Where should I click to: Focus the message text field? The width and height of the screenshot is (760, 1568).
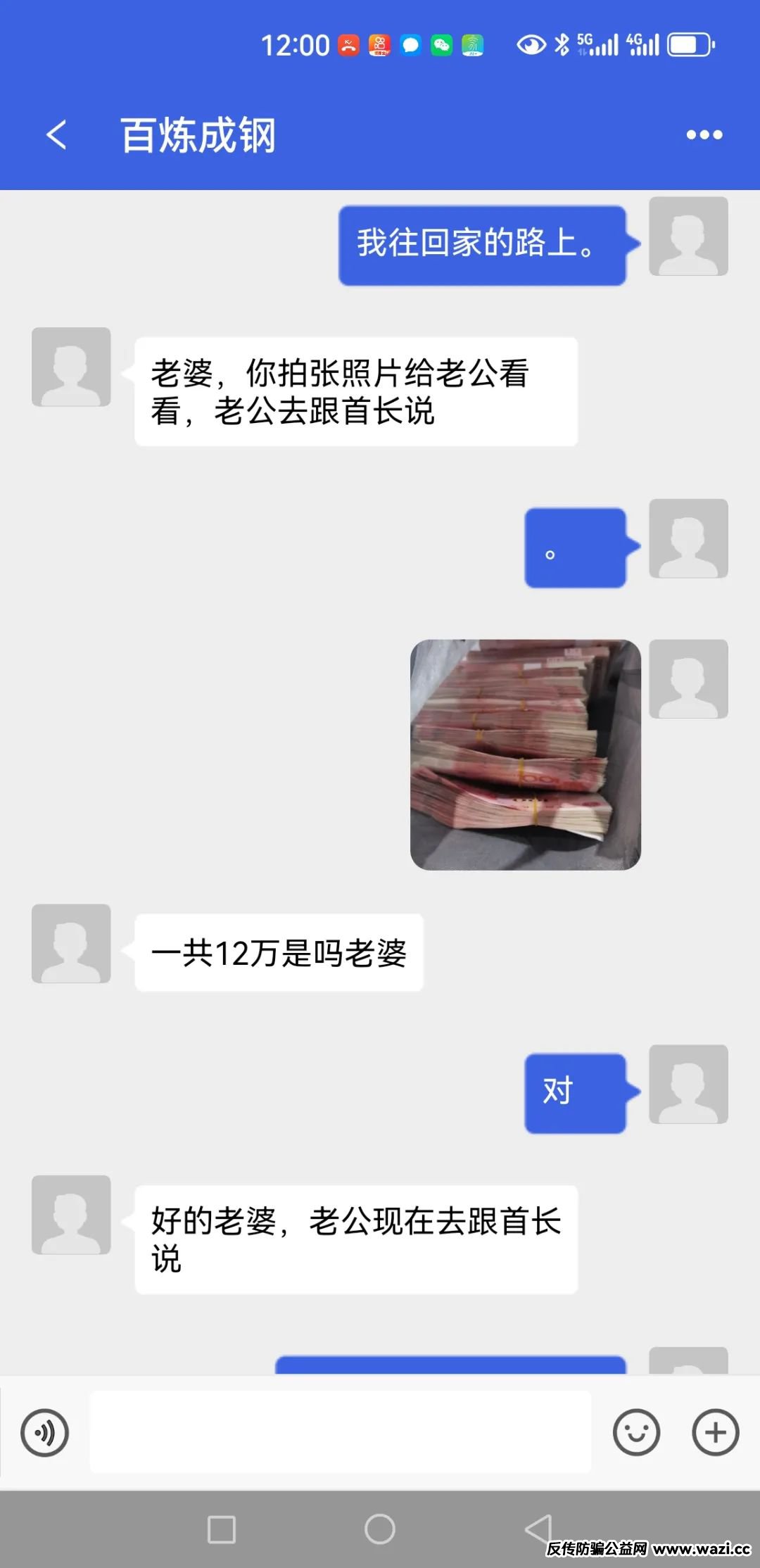pos(340,1432)
